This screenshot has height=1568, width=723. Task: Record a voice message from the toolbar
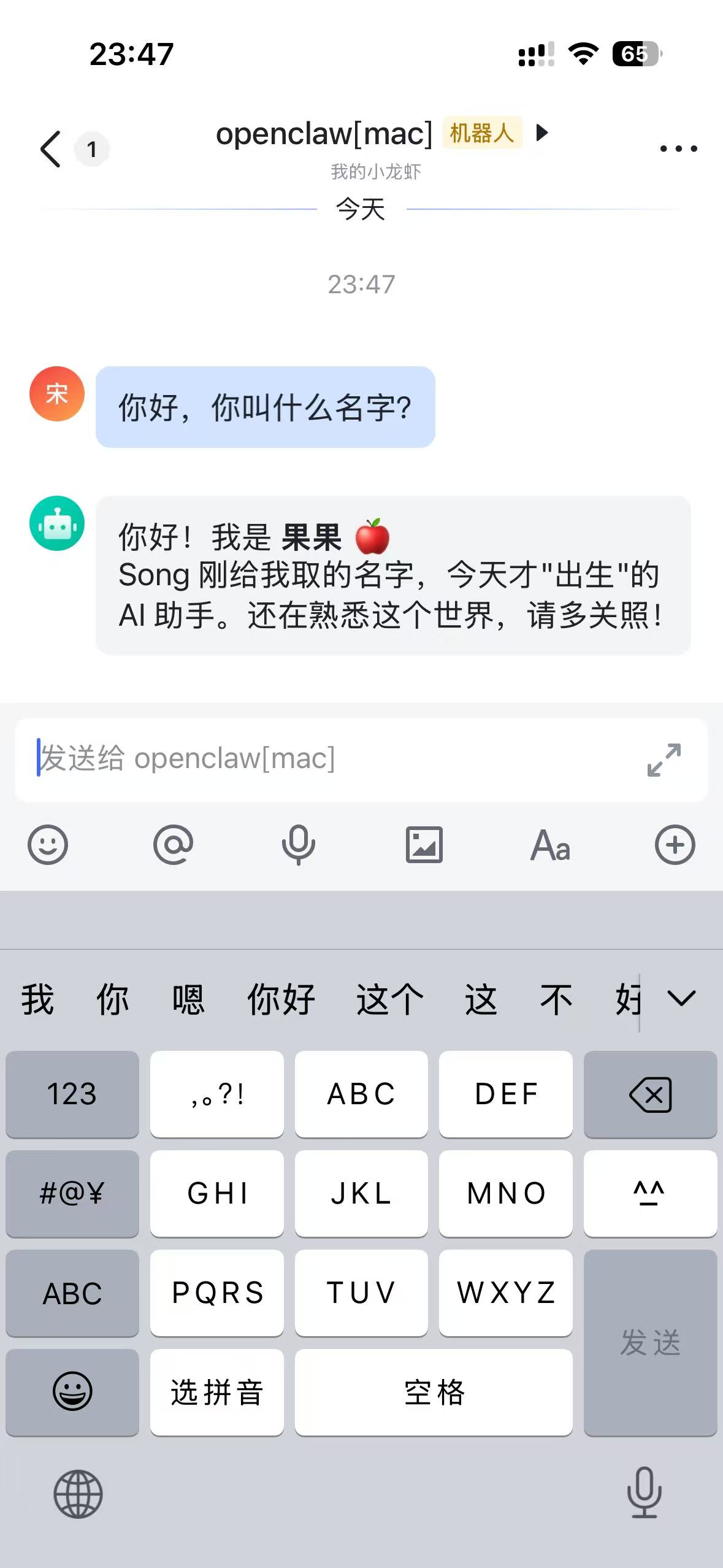[299, 845]
